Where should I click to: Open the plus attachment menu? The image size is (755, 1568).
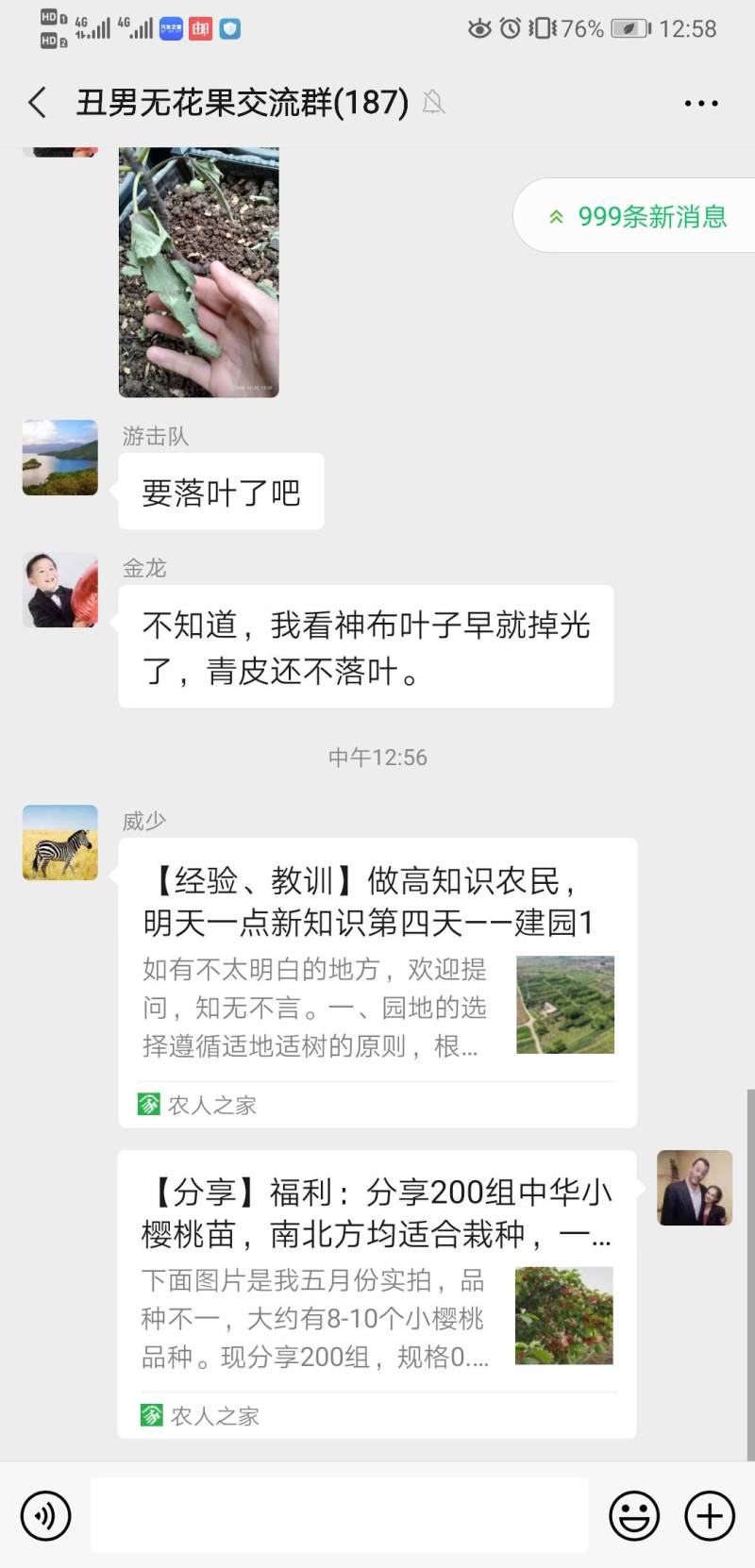(710, 1516)
